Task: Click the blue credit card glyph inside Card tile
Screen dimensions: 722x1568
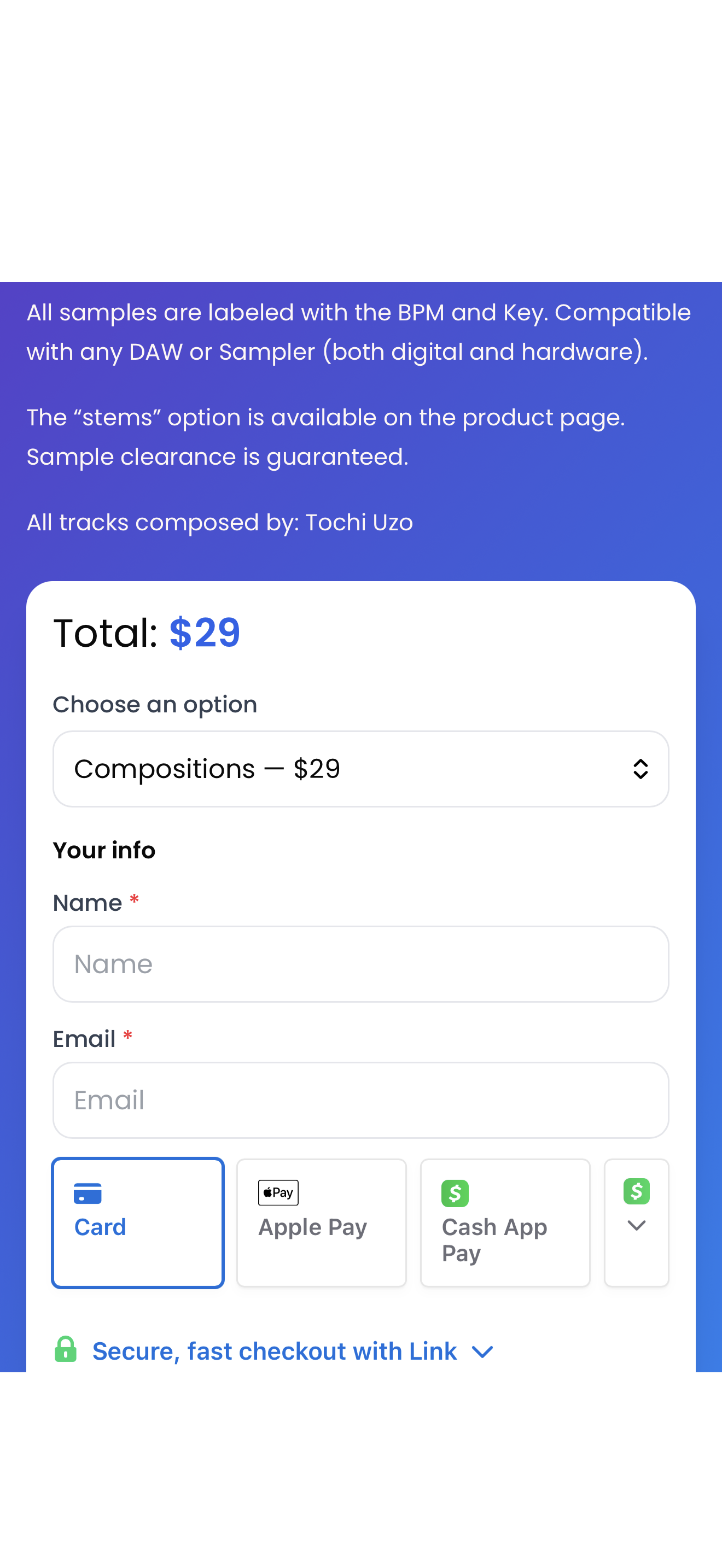Action: 87,1192
